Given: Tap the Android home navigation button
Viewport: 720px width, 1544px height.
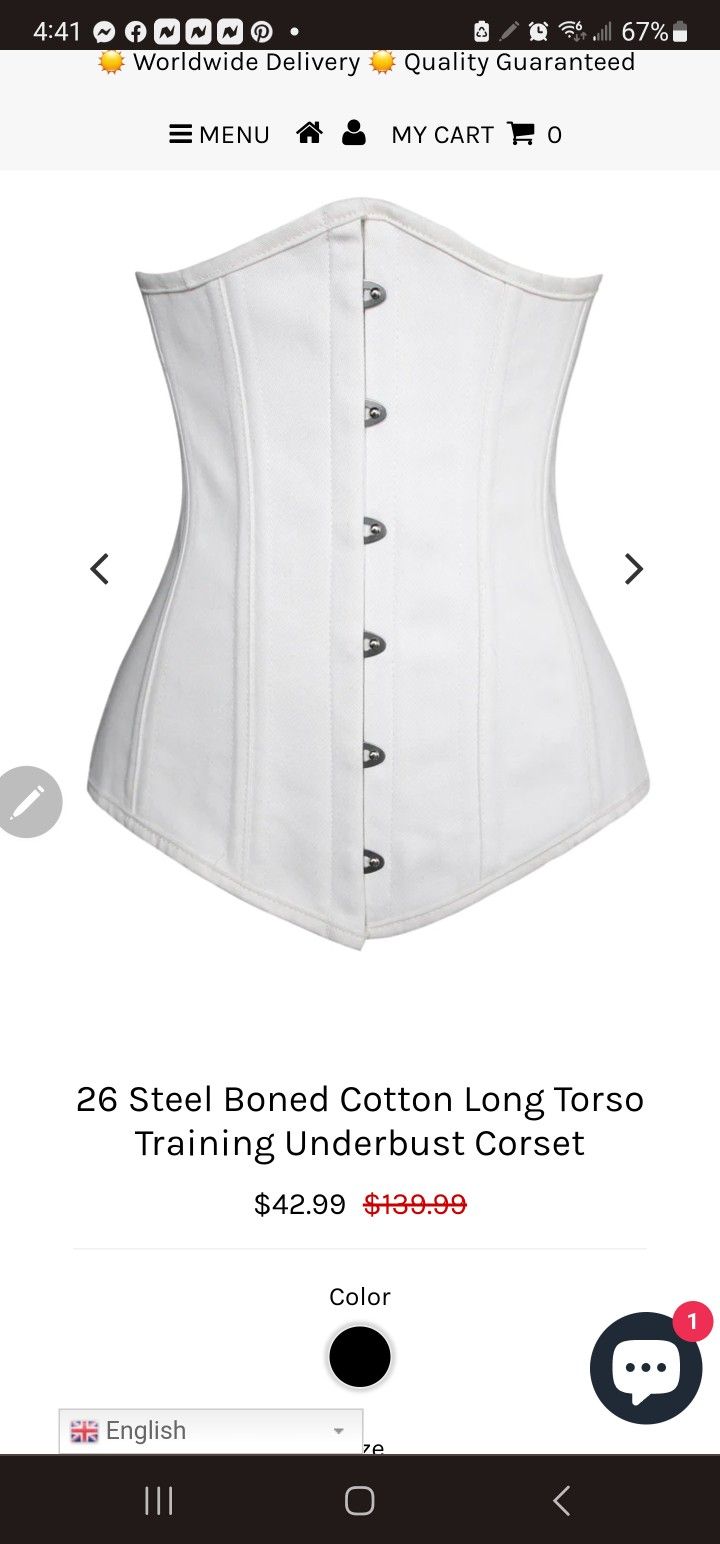Looking at the screenshot, I should [359, 1500].
